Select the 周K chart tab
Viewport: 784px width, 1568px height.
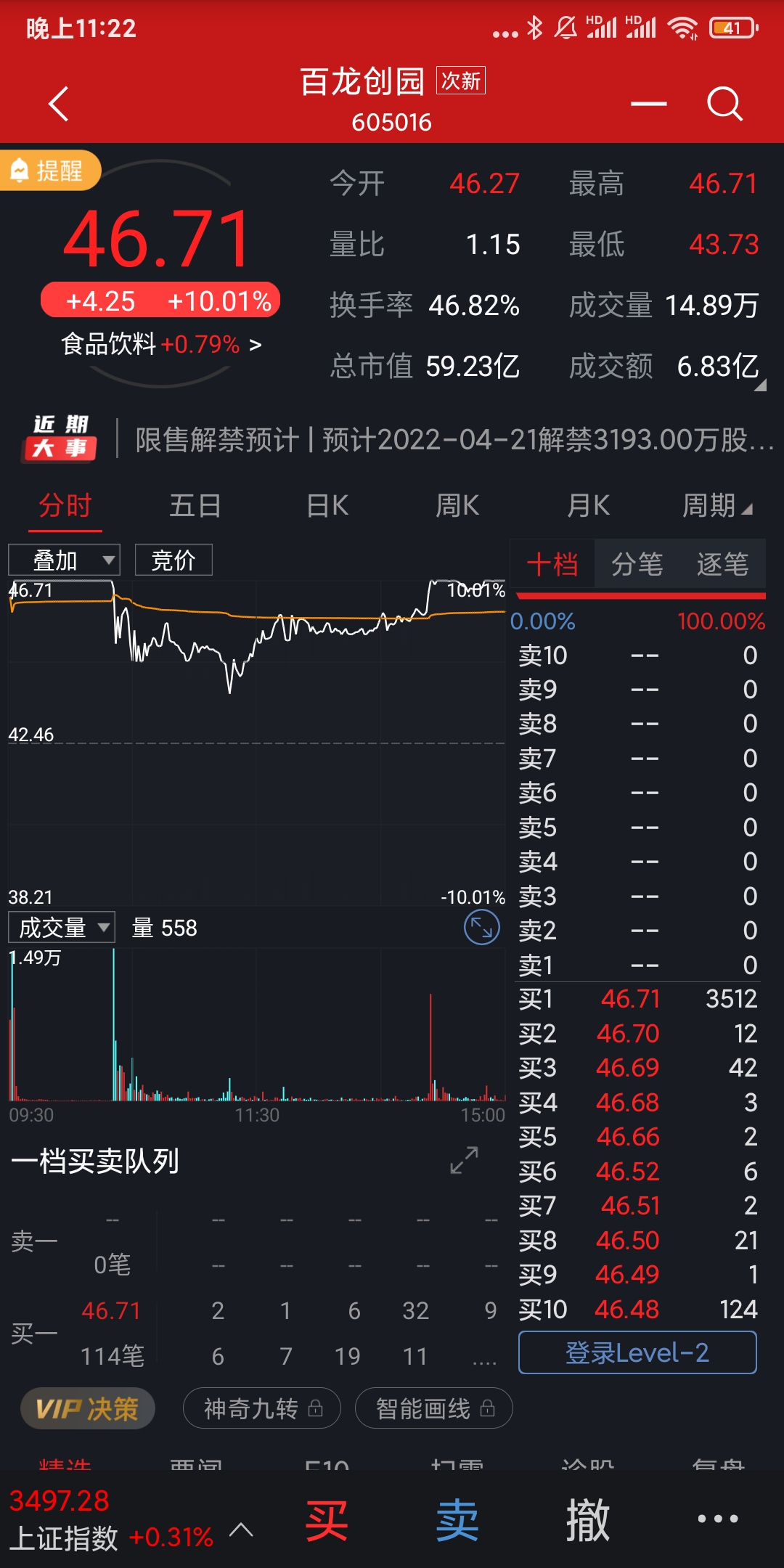457,505
